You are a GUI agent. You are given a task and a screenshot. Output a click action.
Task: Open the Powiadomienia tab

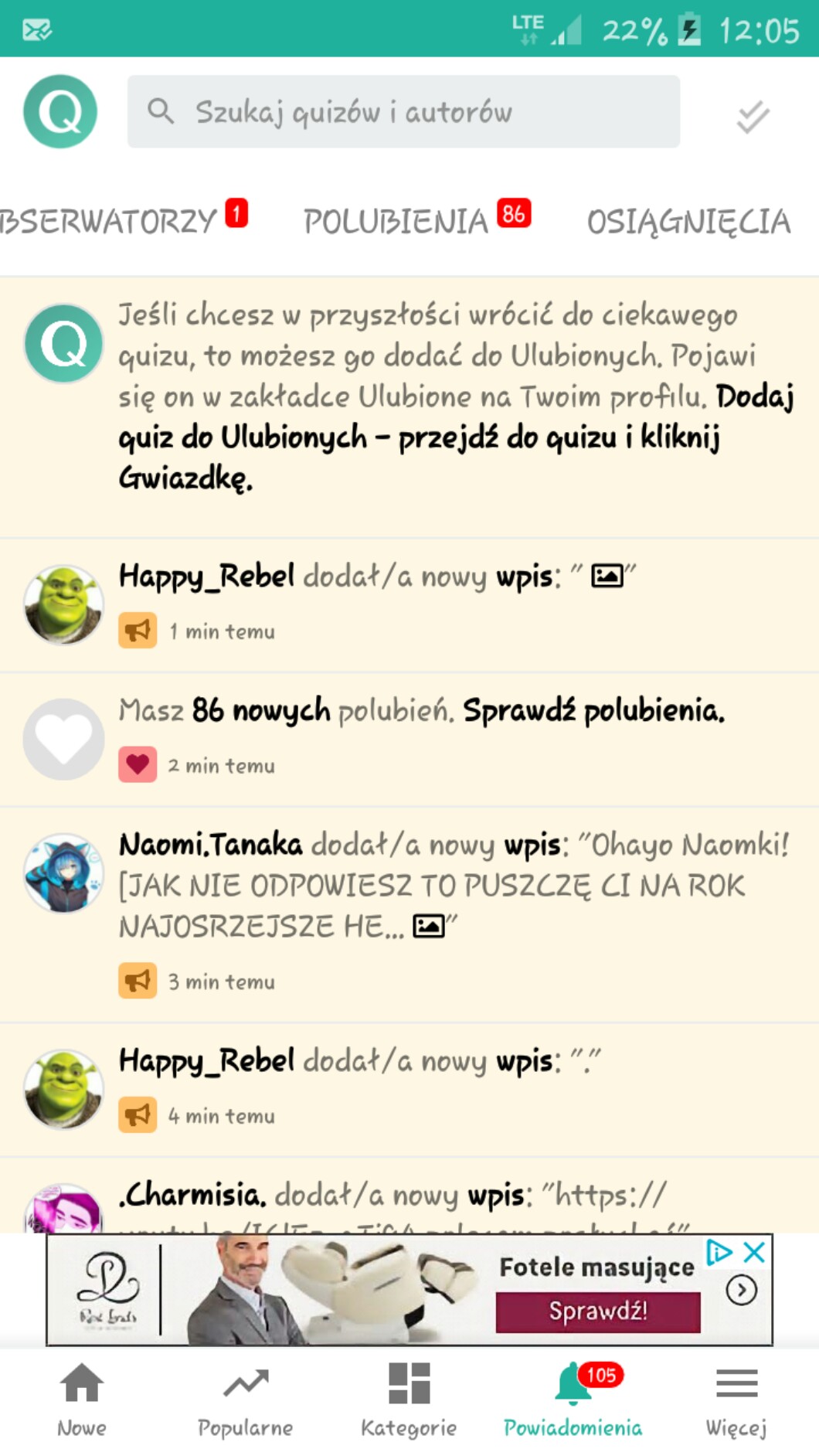573,1399
